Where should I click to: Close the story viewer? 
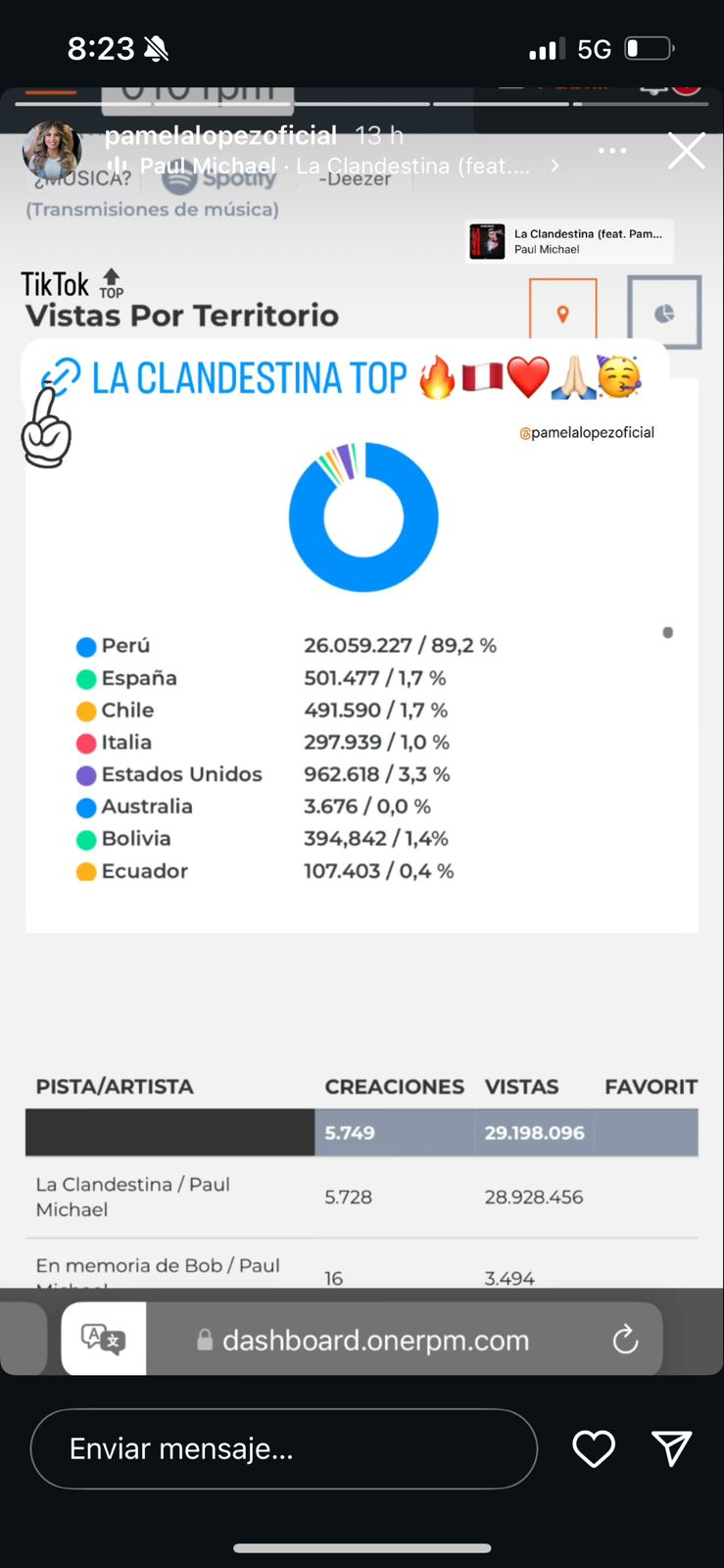(x=686, y=152)
